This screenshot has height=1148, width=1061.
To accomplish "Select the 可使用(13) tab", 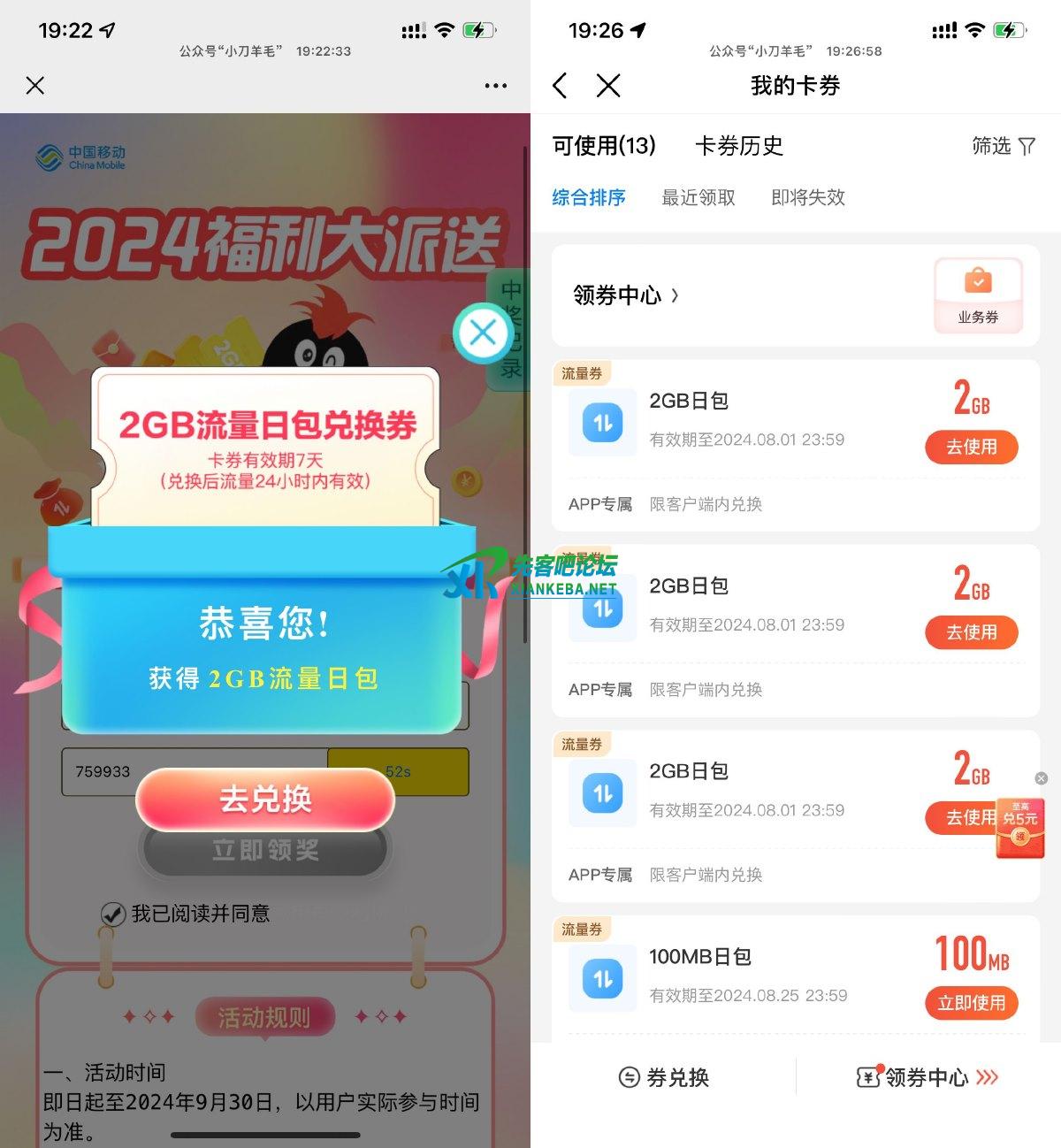I will pos(604,146).
